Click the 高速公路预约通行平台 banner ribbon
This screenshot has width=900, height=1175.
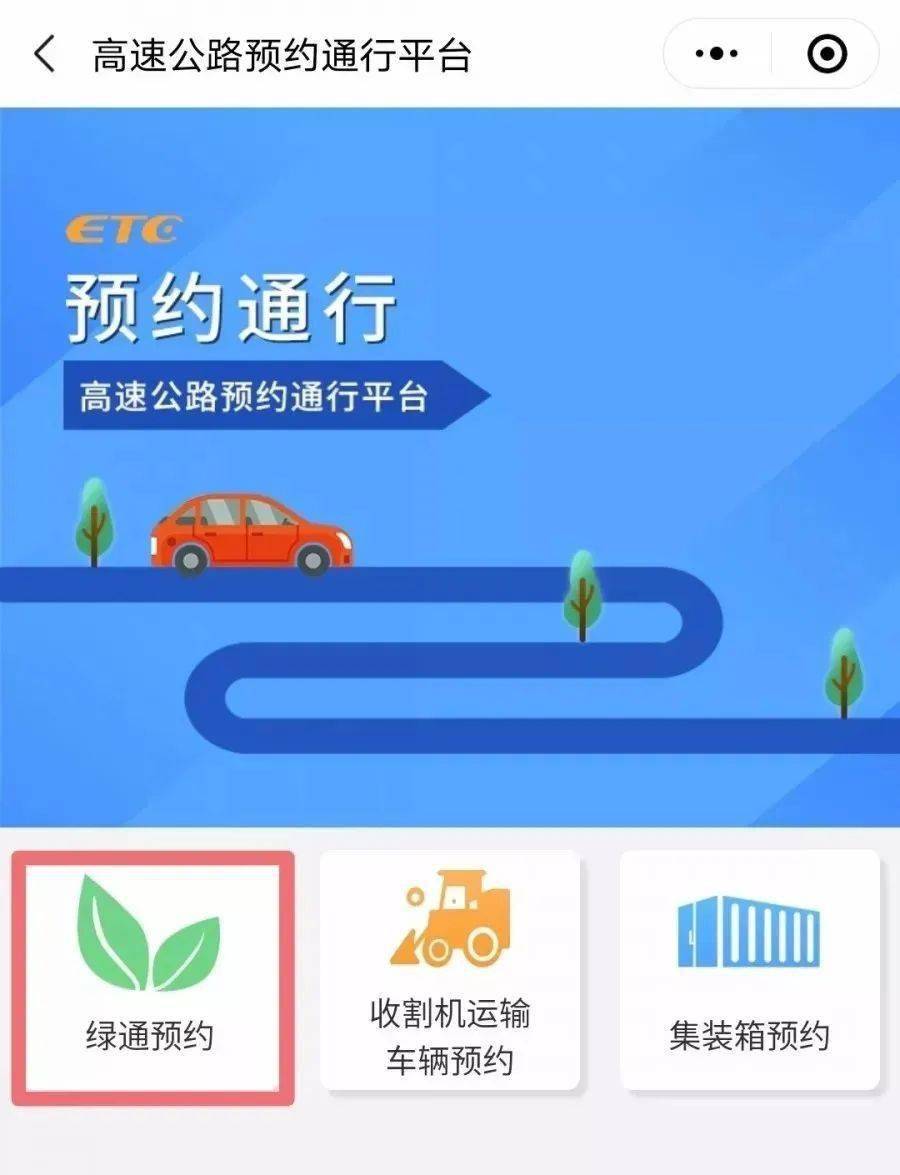(255, 395)
